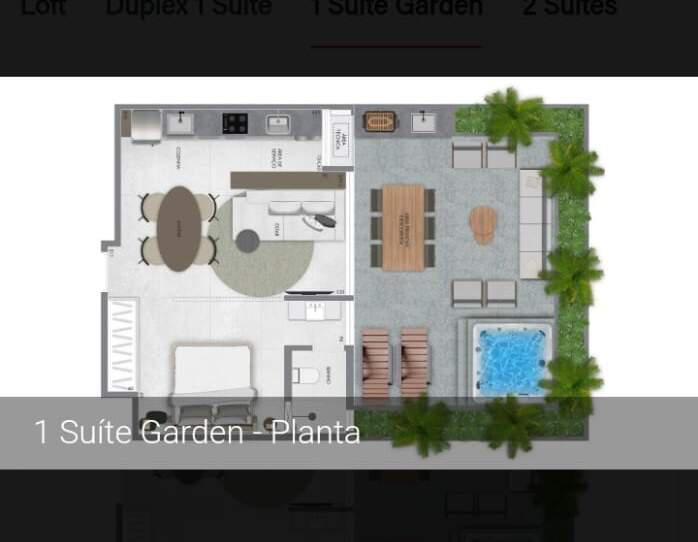
Task: Switch to the 2 Suítes tab
Action: [569, 9]
